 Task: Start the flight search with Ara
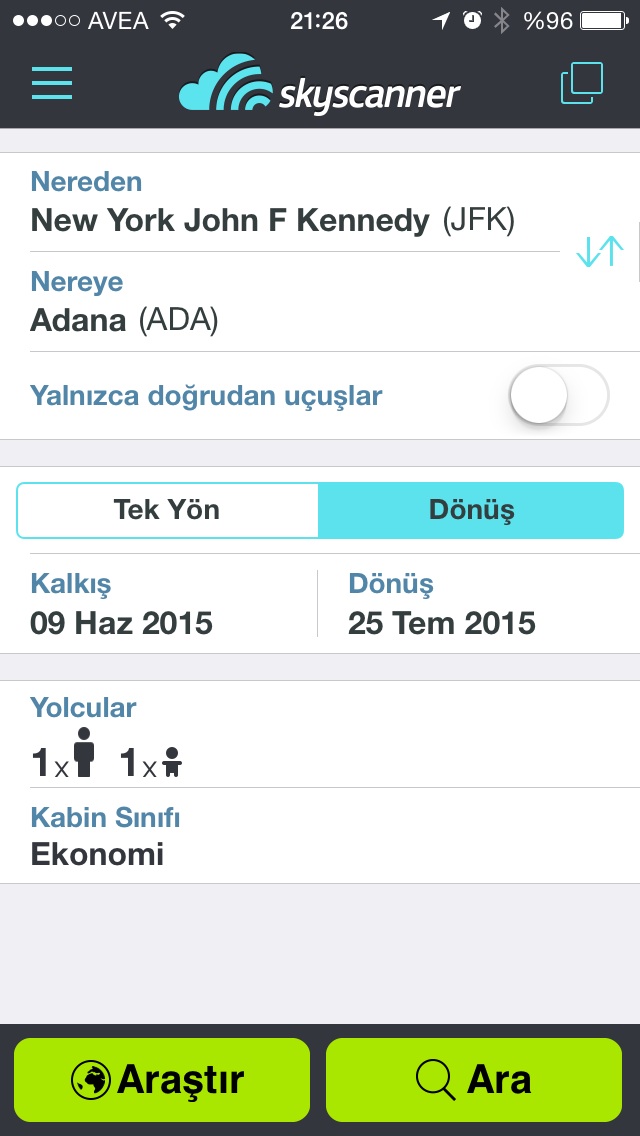[x=474, y=1080]
